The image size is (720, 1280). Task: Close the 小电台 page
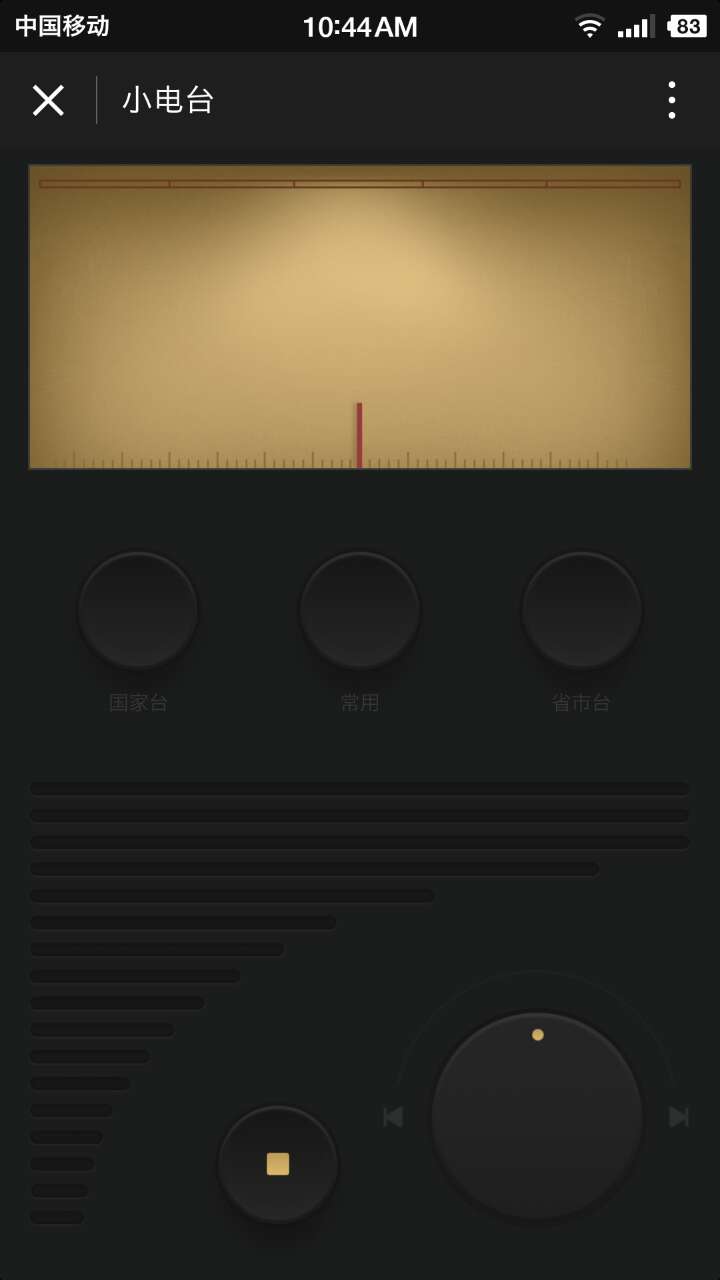coord(48,100)
